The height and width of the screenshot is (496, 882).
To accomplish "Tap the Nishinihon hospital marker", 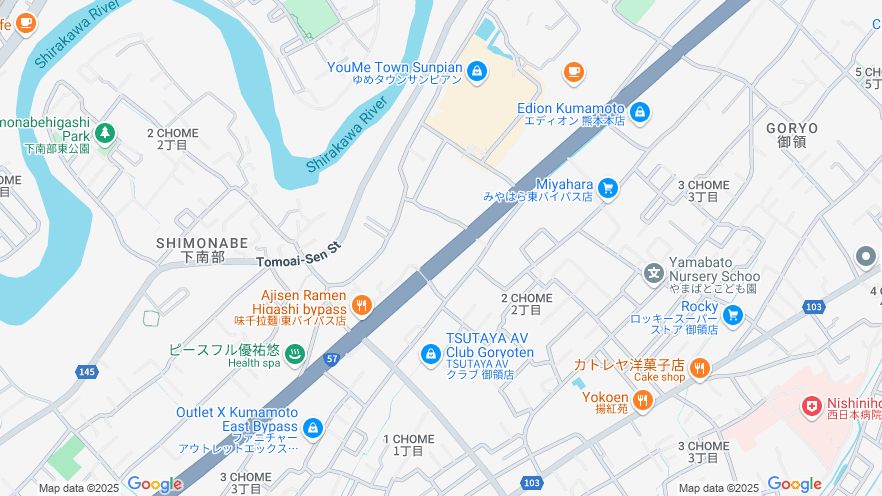I will pyautogui.click(x=812, y=407).
